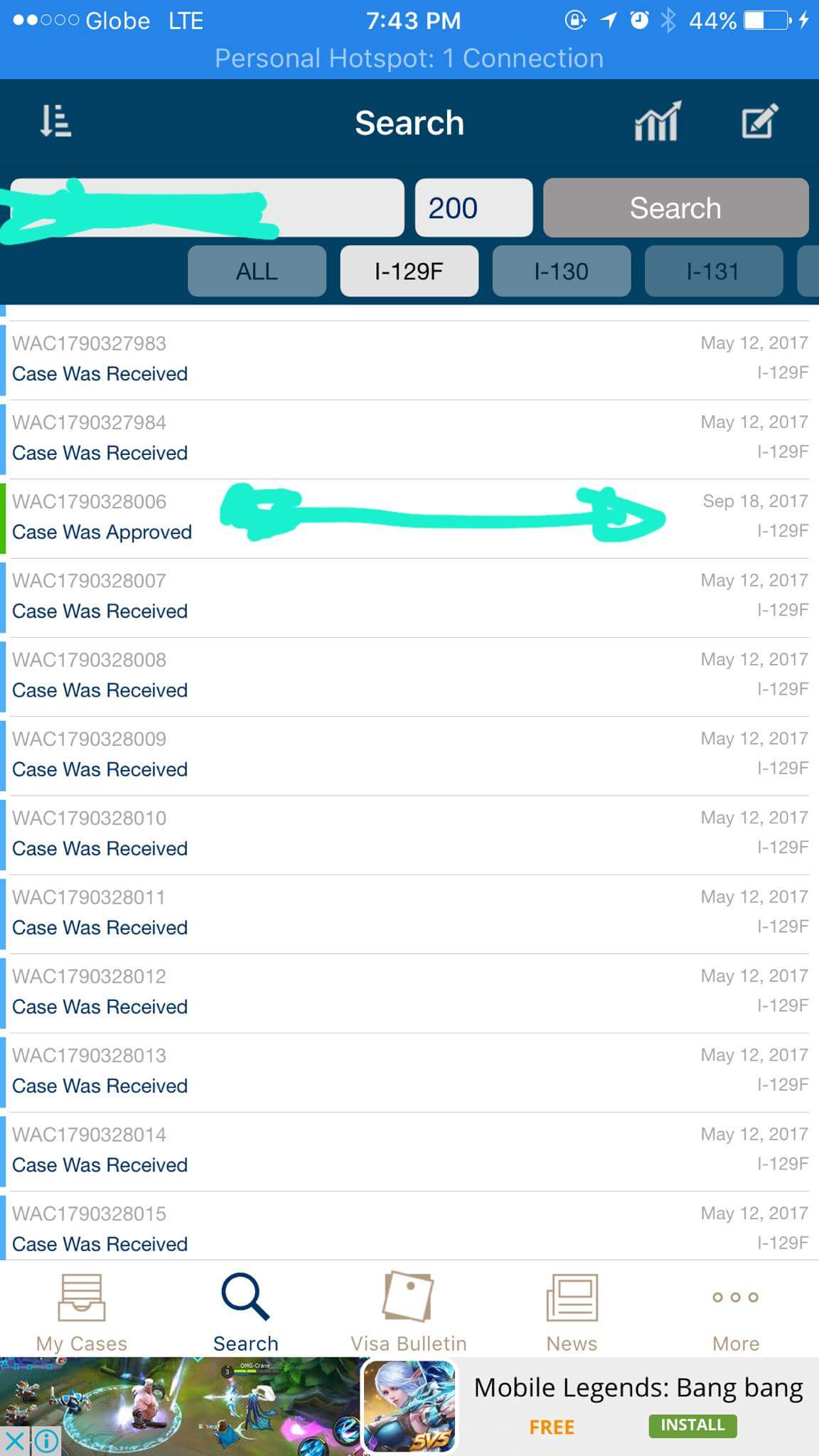Open case WAC1790327983
This screenshot has height=1456, width=819.
pos(409,360)
